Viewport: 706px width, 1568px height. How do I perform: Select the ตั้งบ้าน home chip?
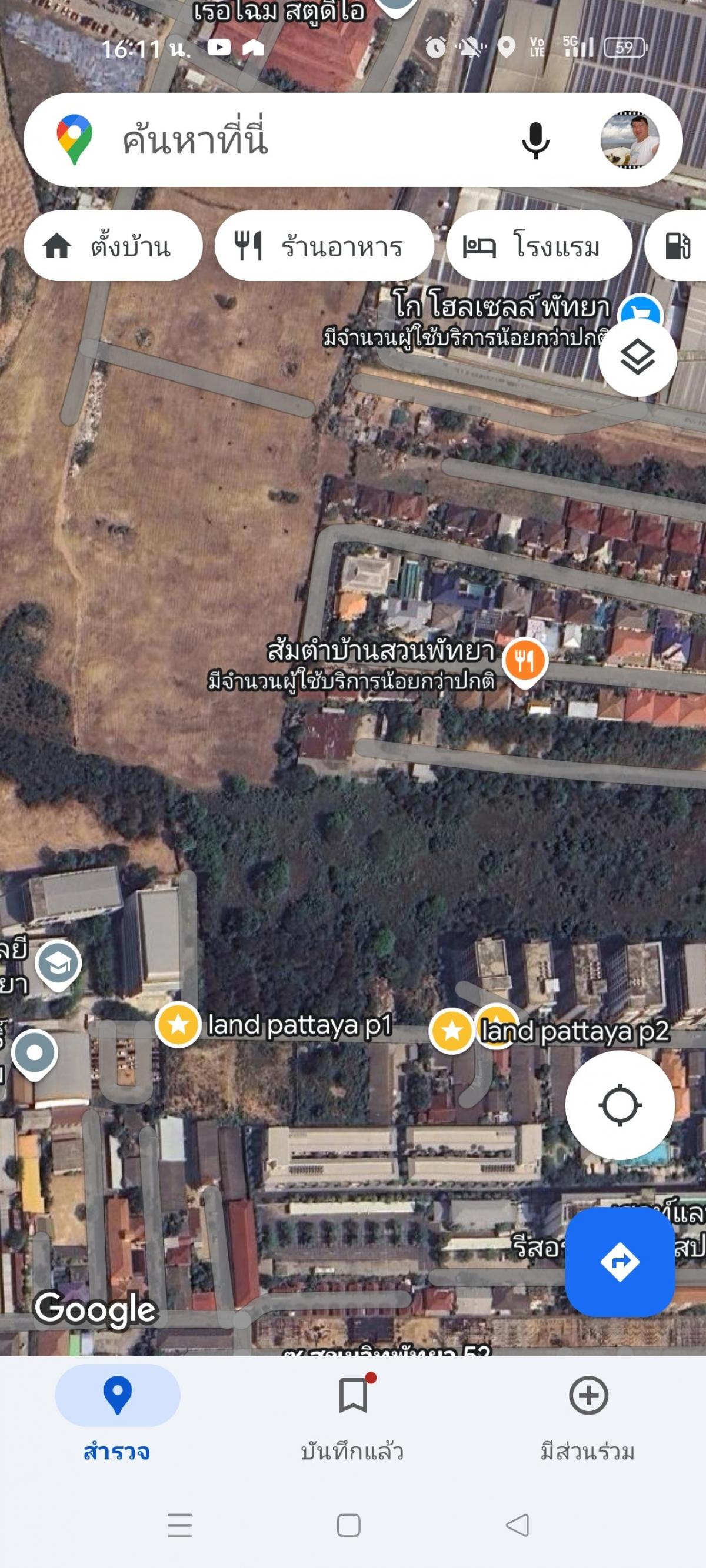pos(113,246)
